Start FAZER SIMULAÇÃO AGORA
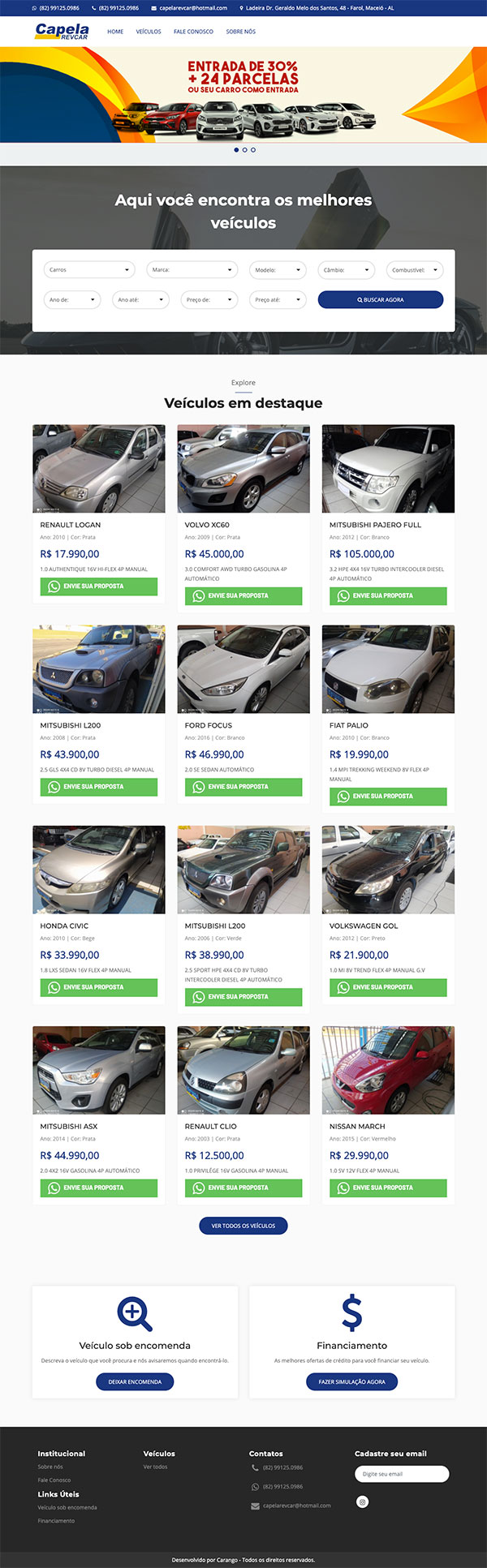Viewport: 487px width, 1568px height. (351, 1381)
